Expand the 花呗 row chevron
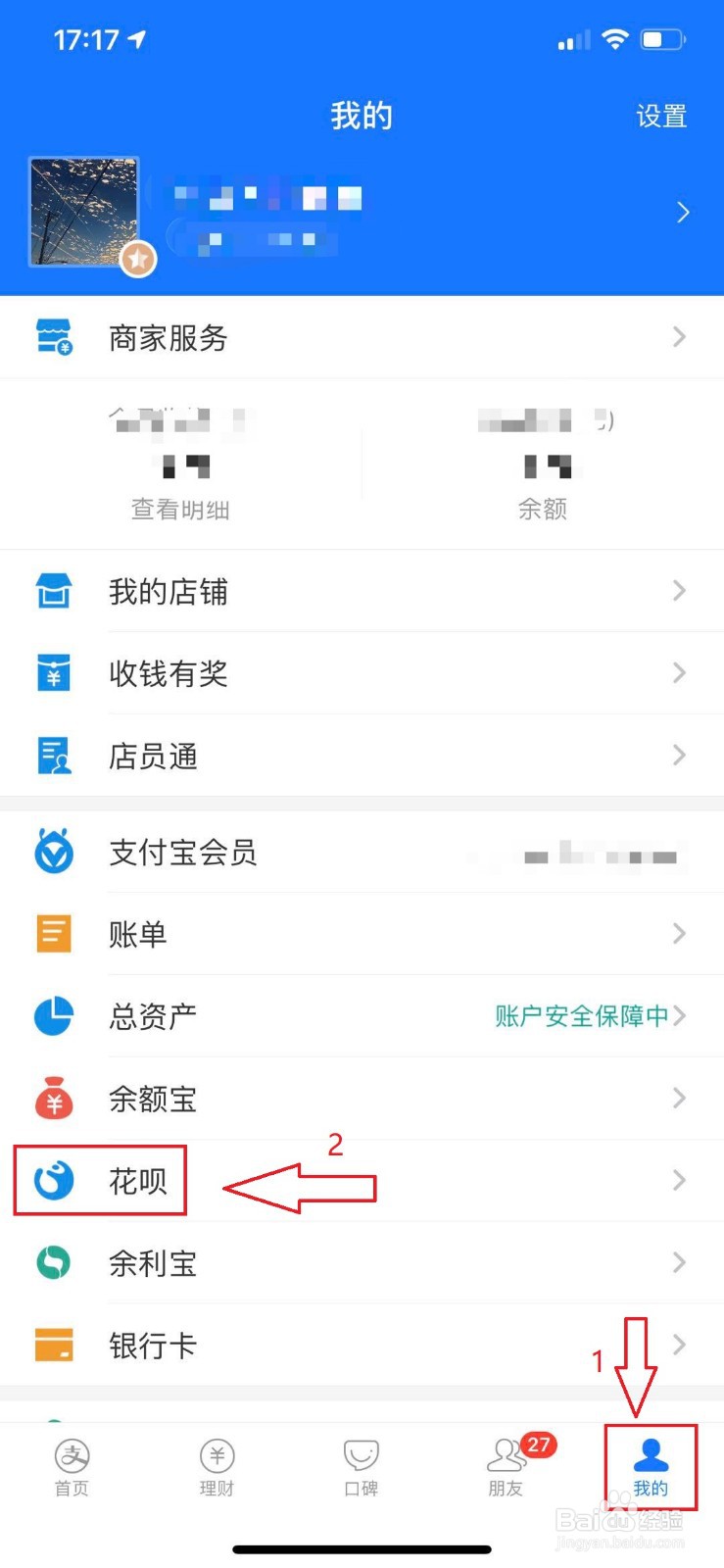The image size is (724, 1568). [x=678, y=1181]
